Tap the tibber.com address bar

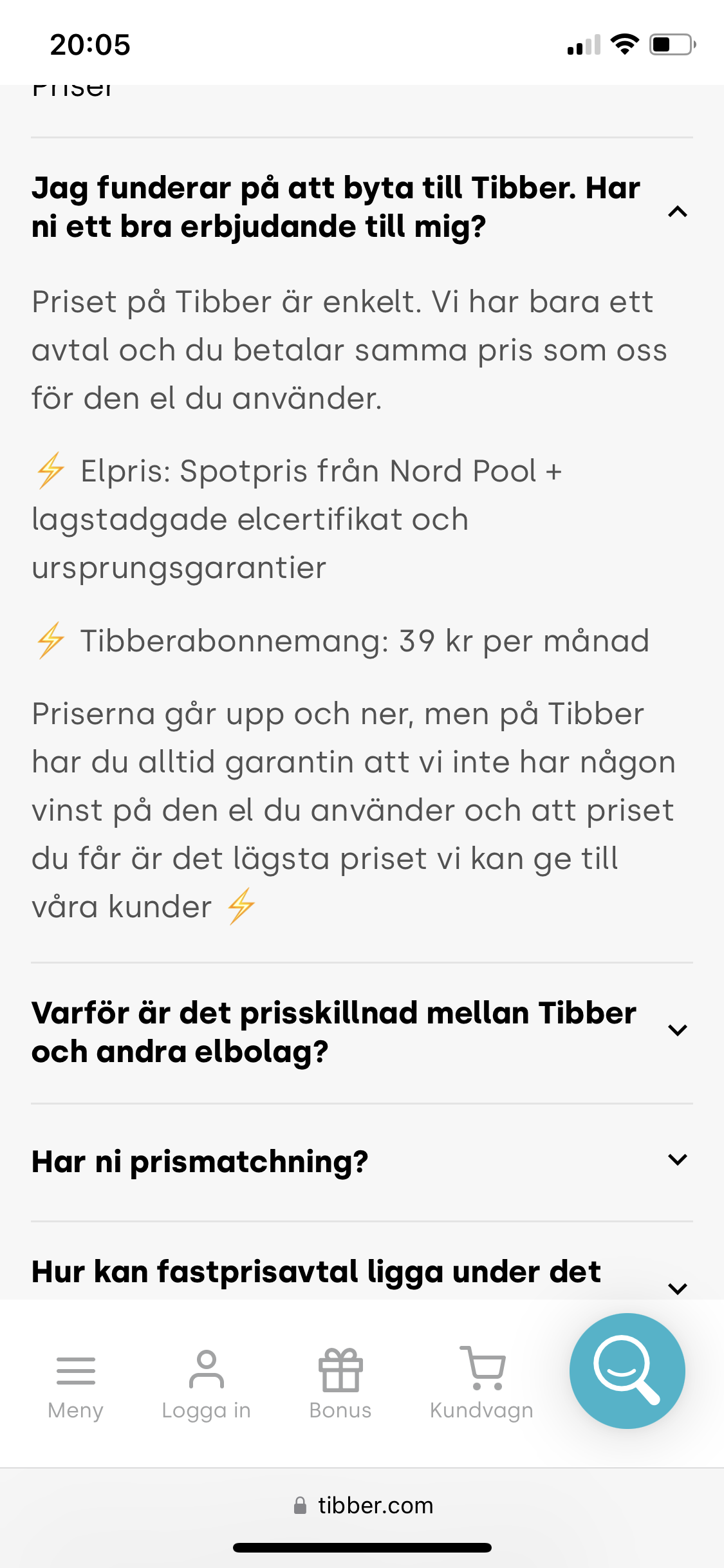click(x=362, y=1506)
